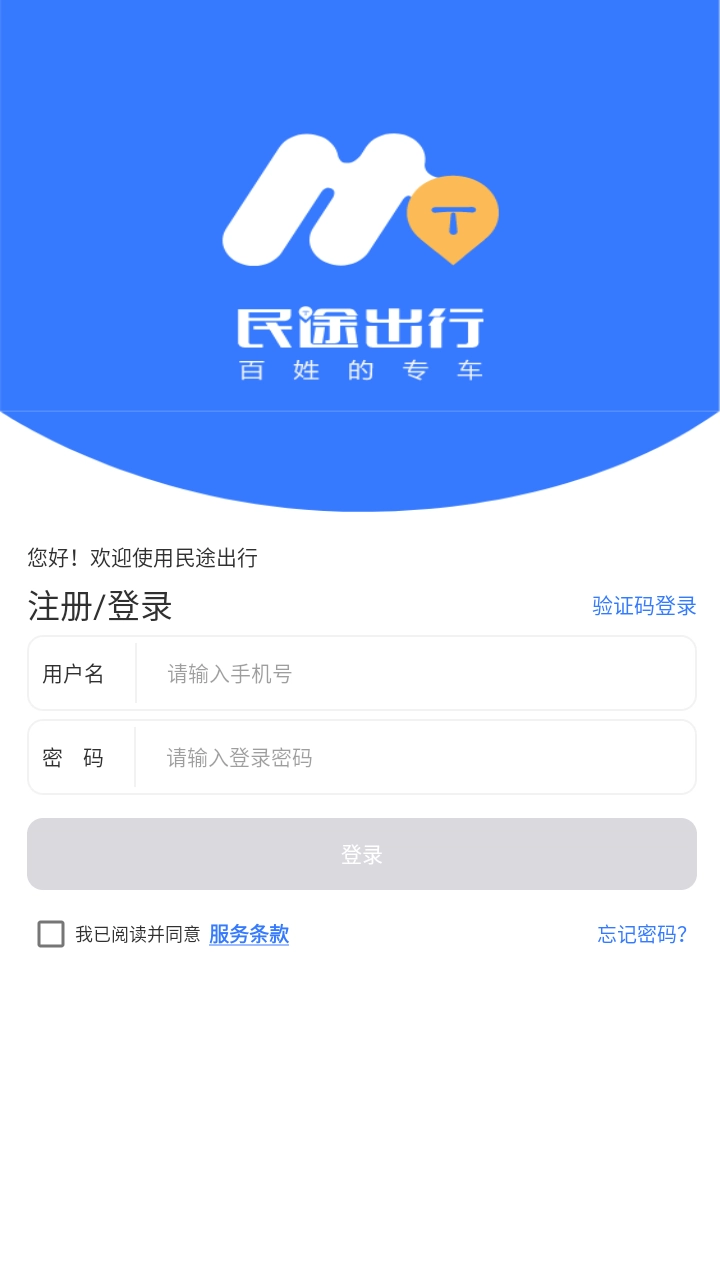Screen dimensions: 720x1280
Task: Click the 用户名 field label
Action: [x=79, y=673]
